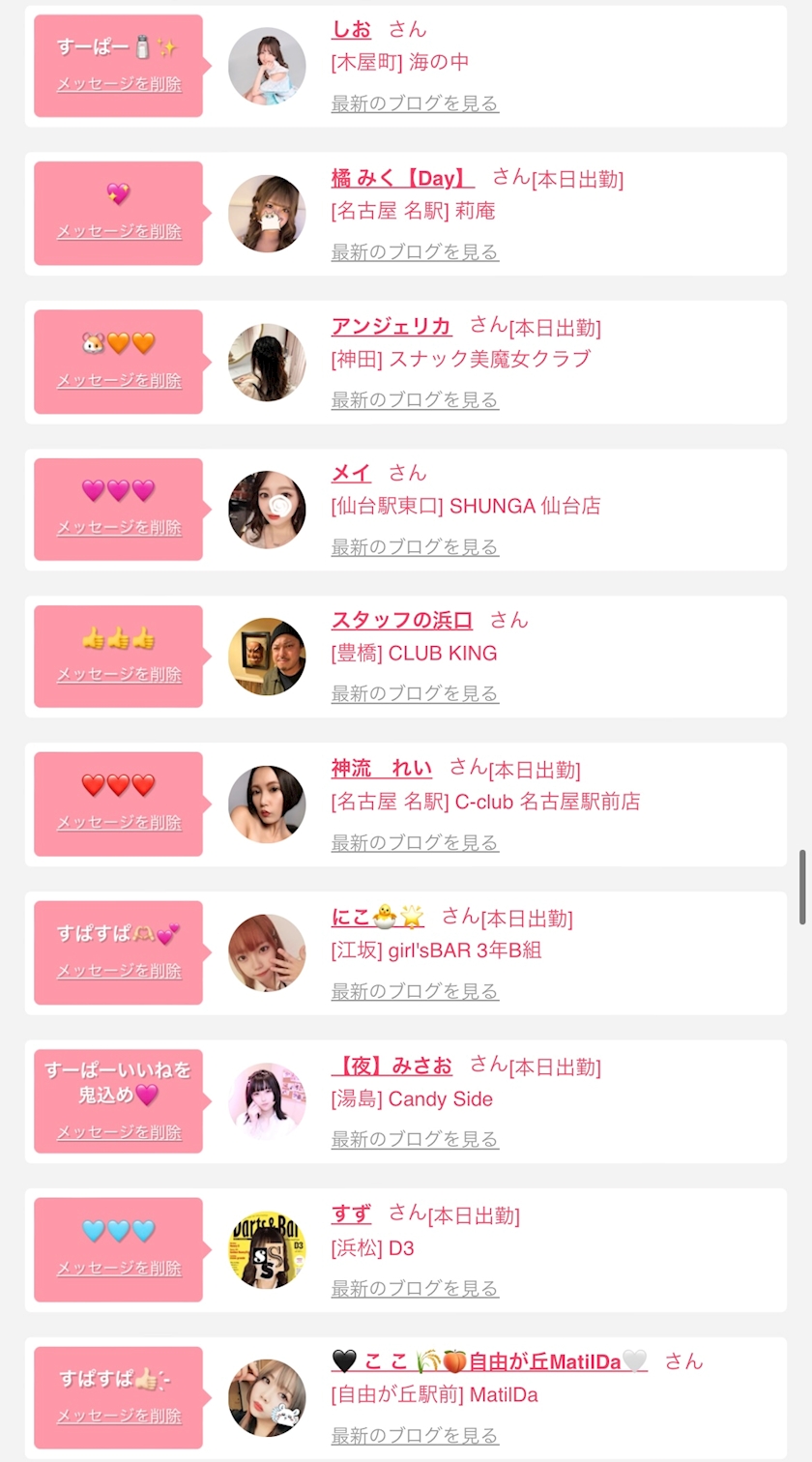This screenshot has height=1462, width=812.
Task: Delete the すーぱー message to しお
Action: pos(119,84)
